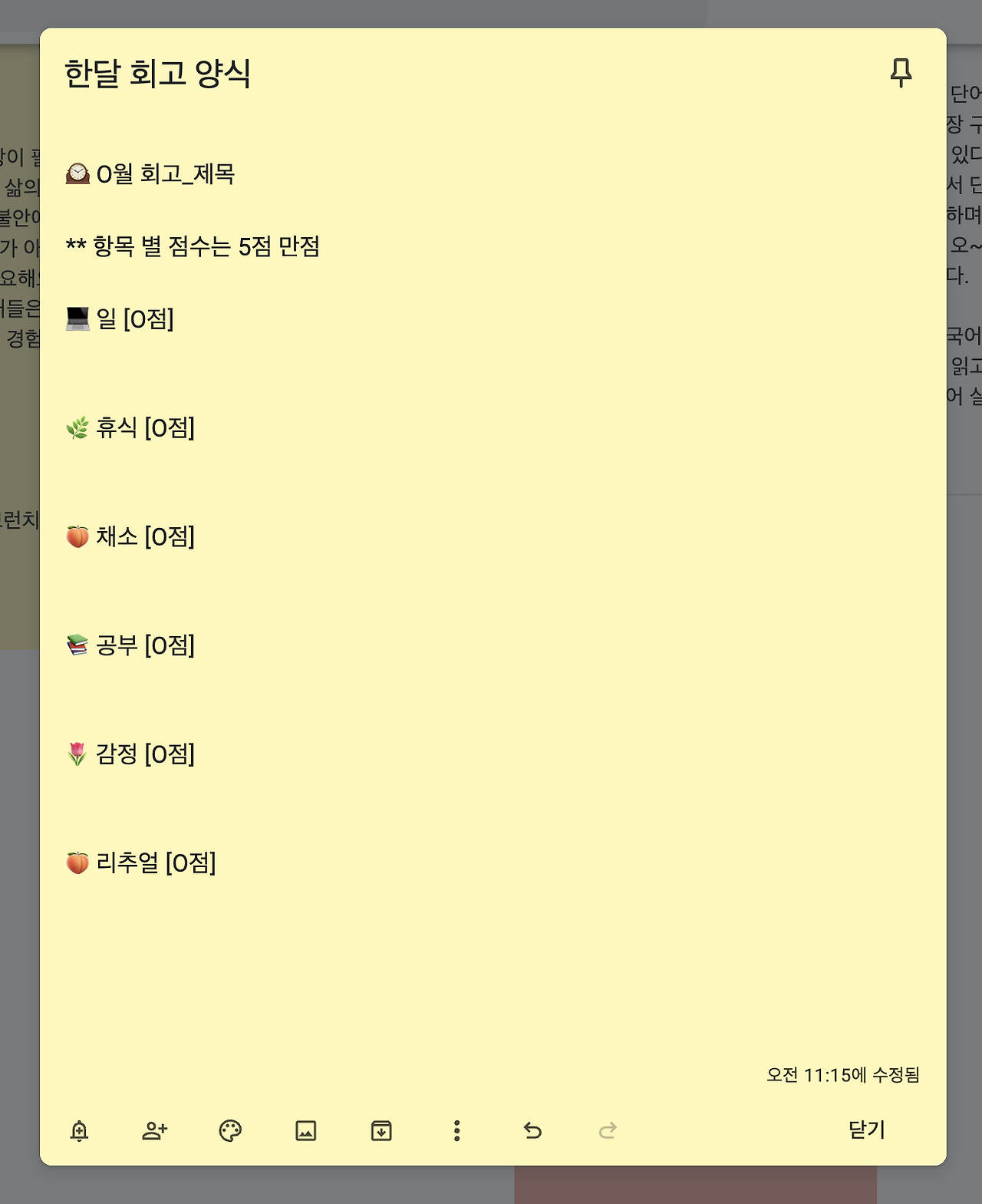Undo the last edit
This screenshot has width=982, height=1204.
[x=532, y=1130]
